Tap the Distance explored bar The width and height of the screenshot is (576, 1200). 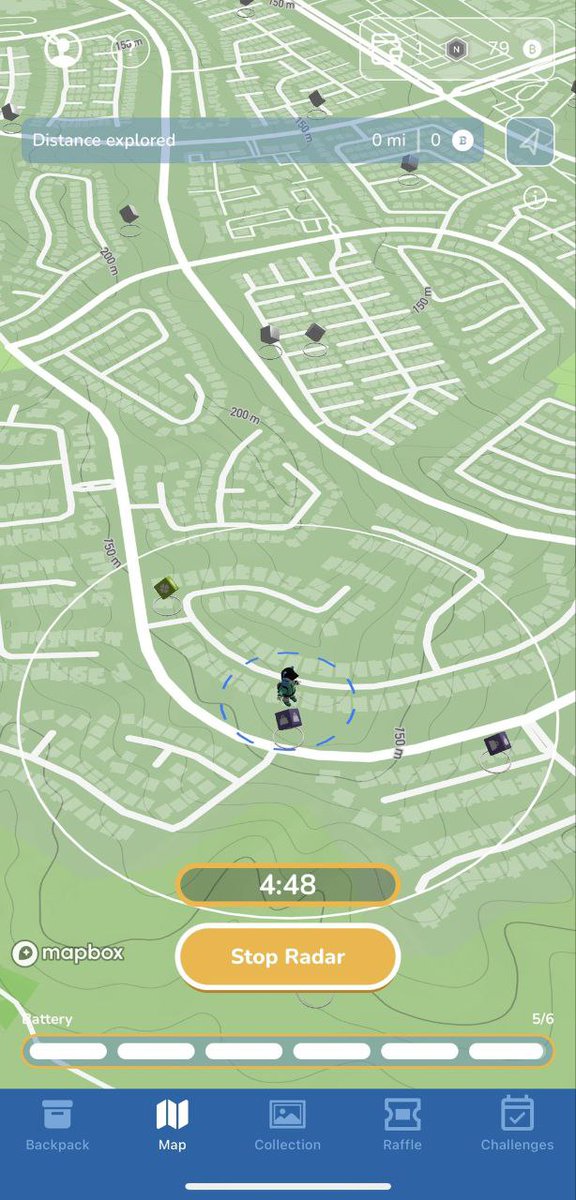point(253,141)
